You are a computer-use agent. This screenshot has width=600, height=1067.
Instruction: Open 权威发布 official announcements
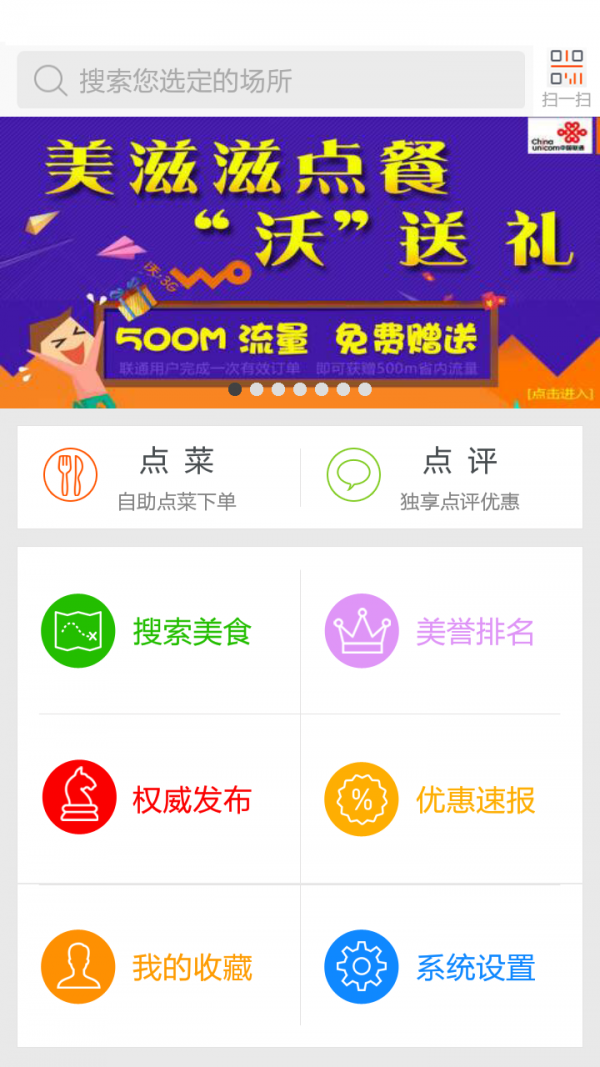(159, 800)
